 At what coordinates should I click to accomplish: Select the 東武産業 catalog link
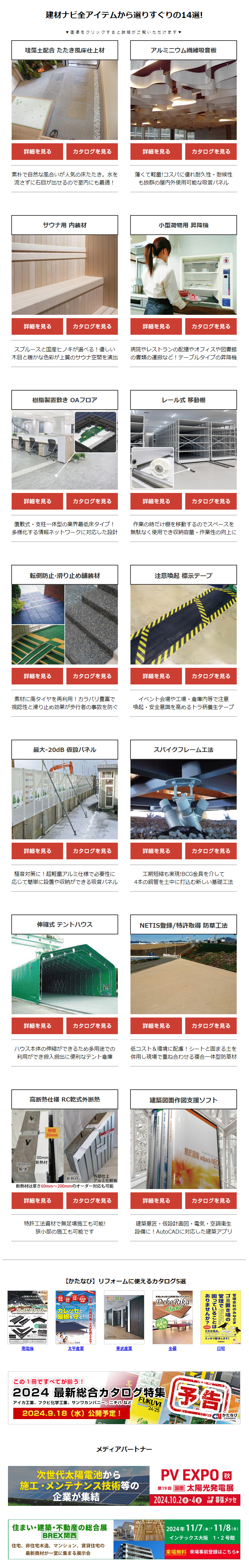tap(124, 1348)
